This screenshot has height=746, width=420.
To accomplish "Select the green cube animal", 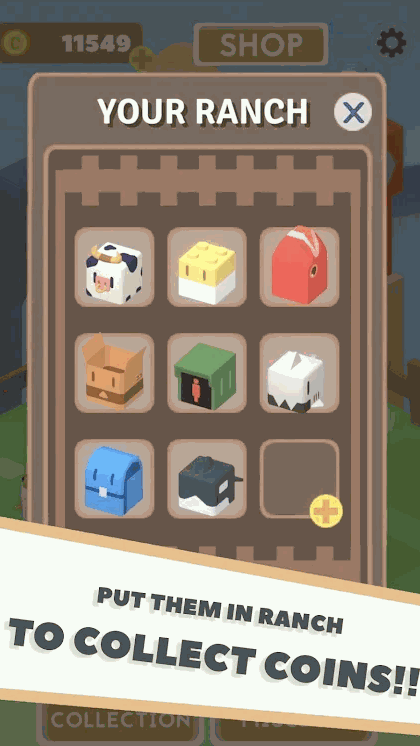I will [206, 373].
